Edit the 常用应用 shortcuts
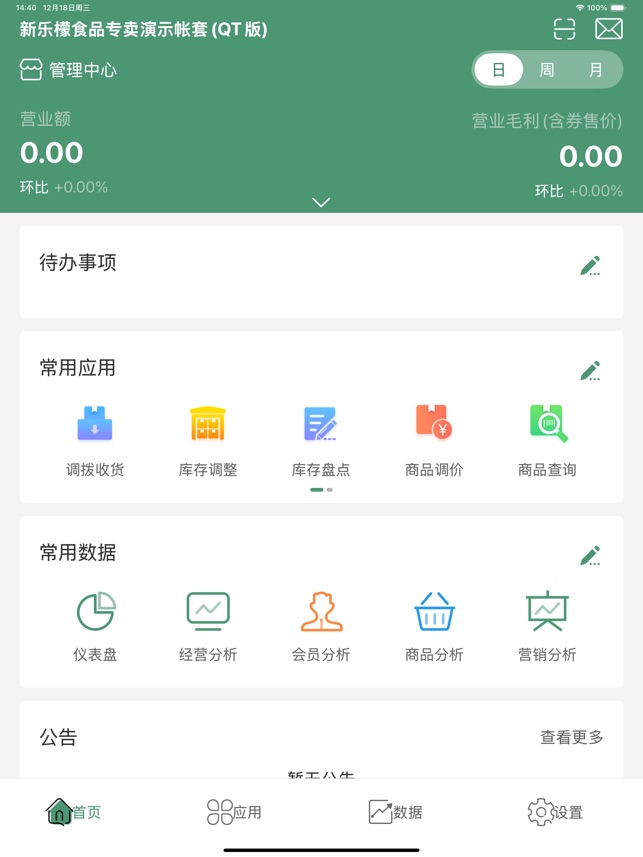Viewport: 643px width, 857px height. pyautogui.click(x=590, y=371)
